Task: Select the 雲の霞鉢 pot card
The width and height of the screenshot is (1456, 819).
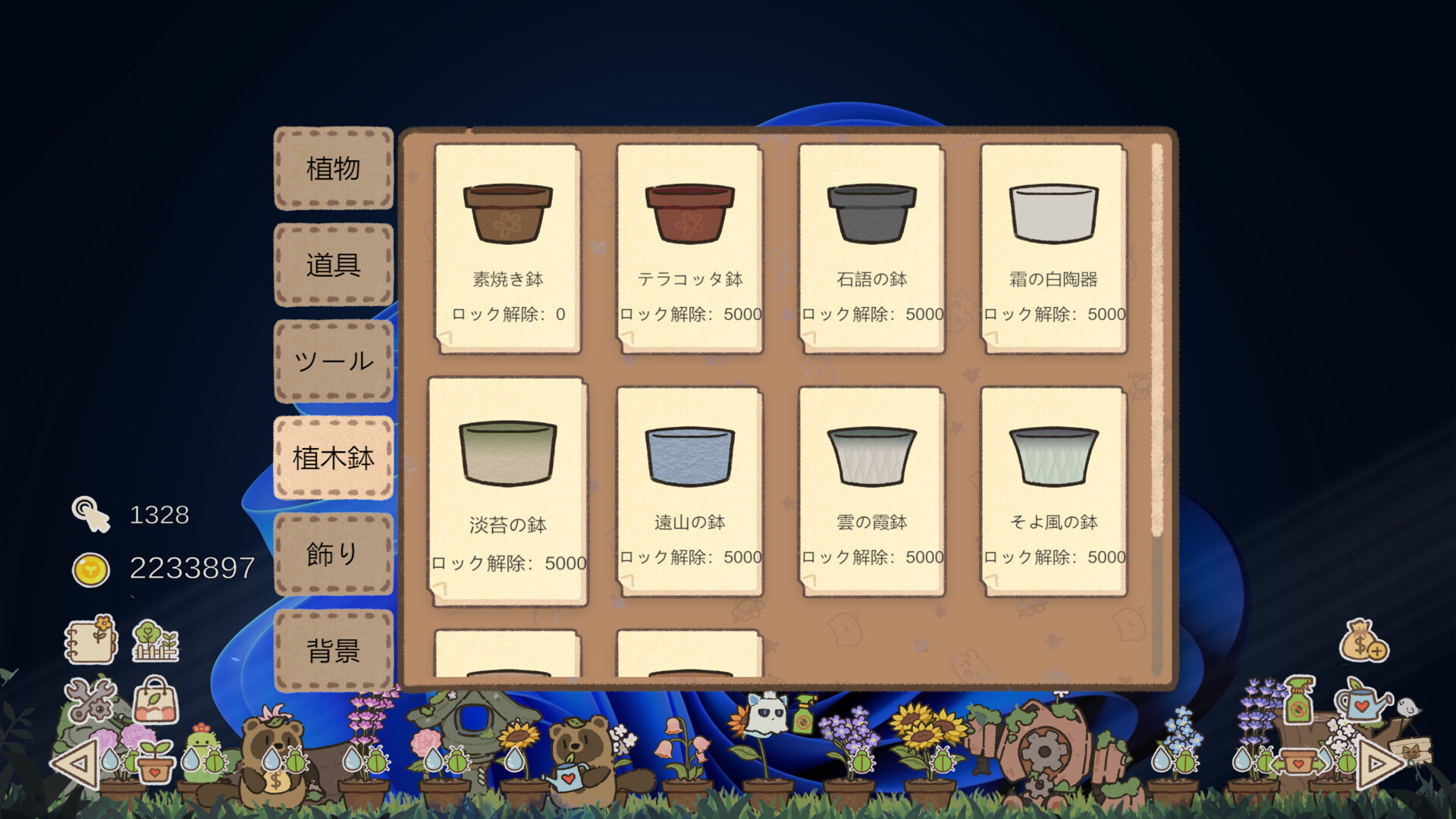Action: [871, 491]
